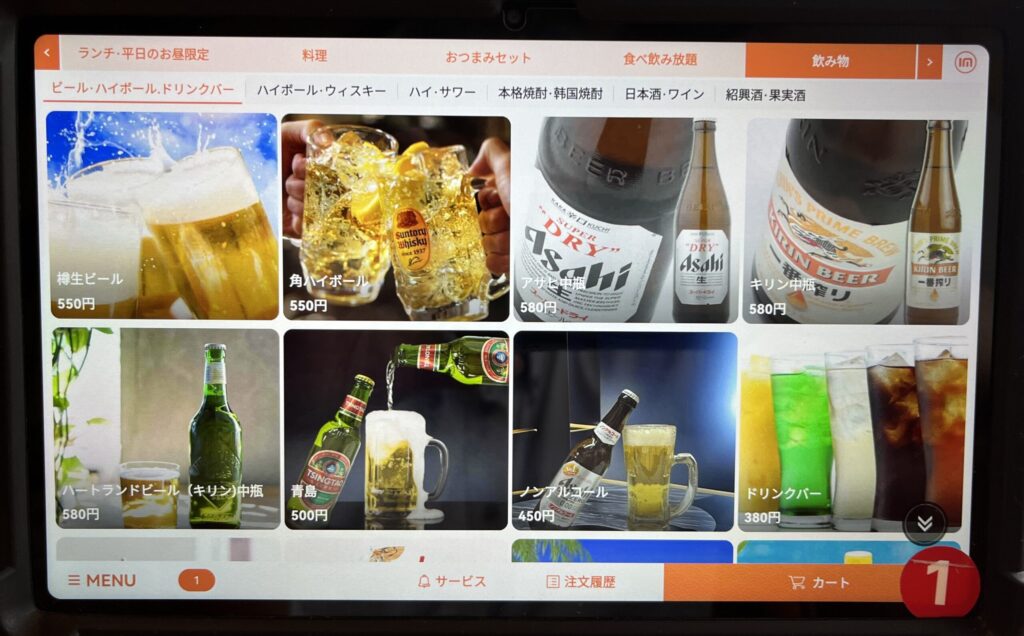The width and height of the screenshot is (1024, 636).
Task: Pick the アサヒ中瓶 580円 item
Action: [624, 220]
